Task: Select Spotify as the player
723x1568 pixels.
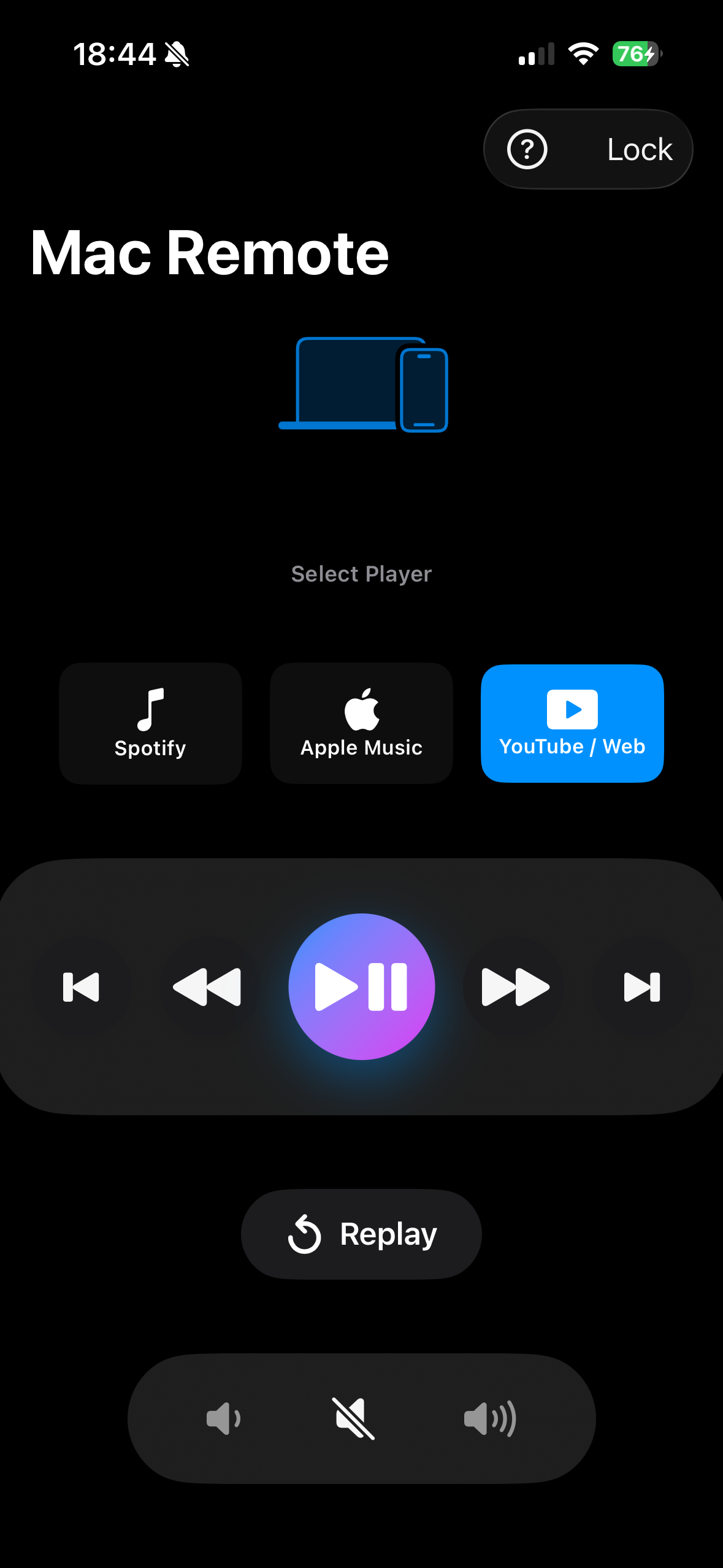Action: coord(150,723)
